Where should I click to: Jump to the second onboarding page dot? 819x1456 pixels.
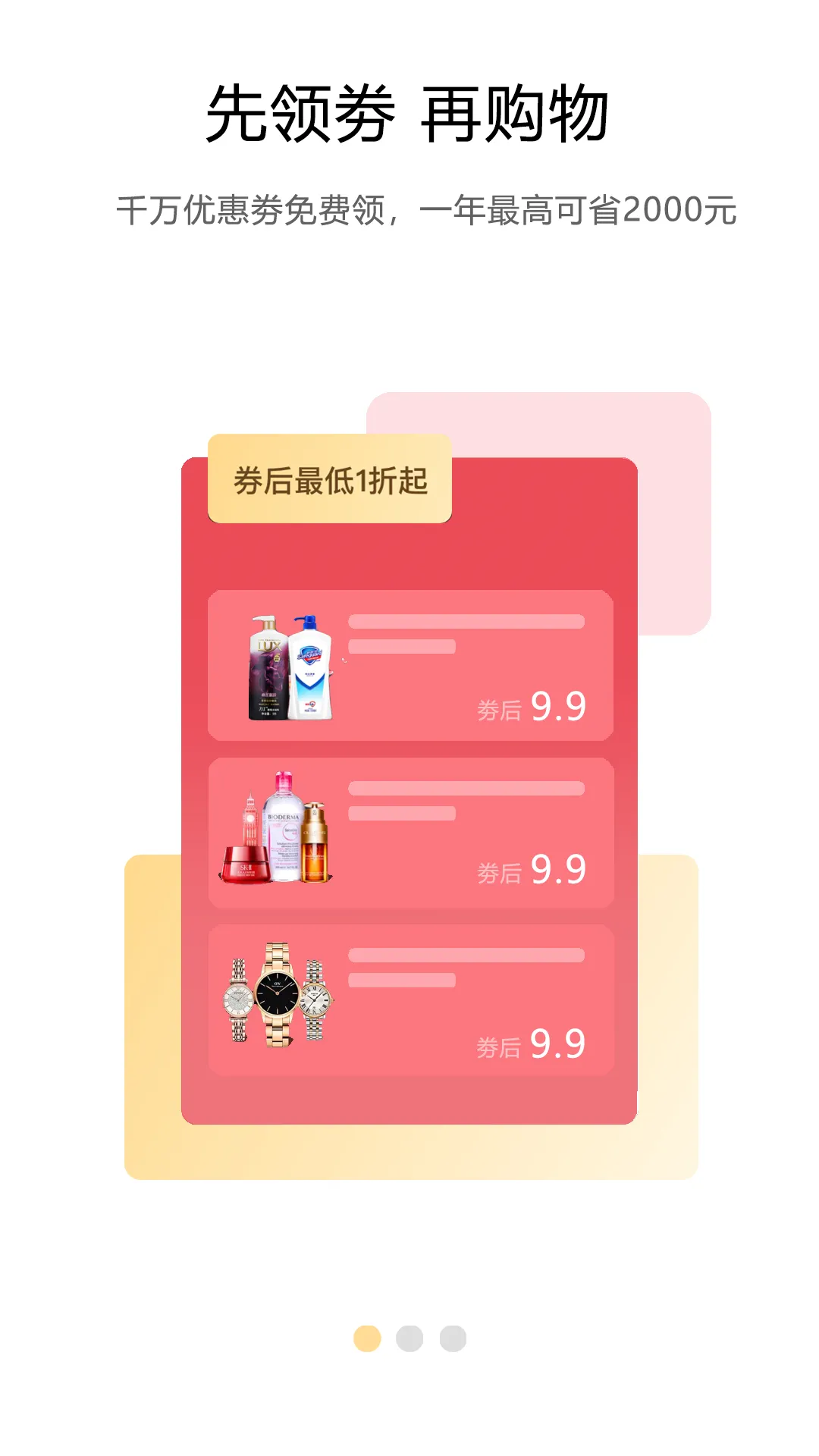409,1338
